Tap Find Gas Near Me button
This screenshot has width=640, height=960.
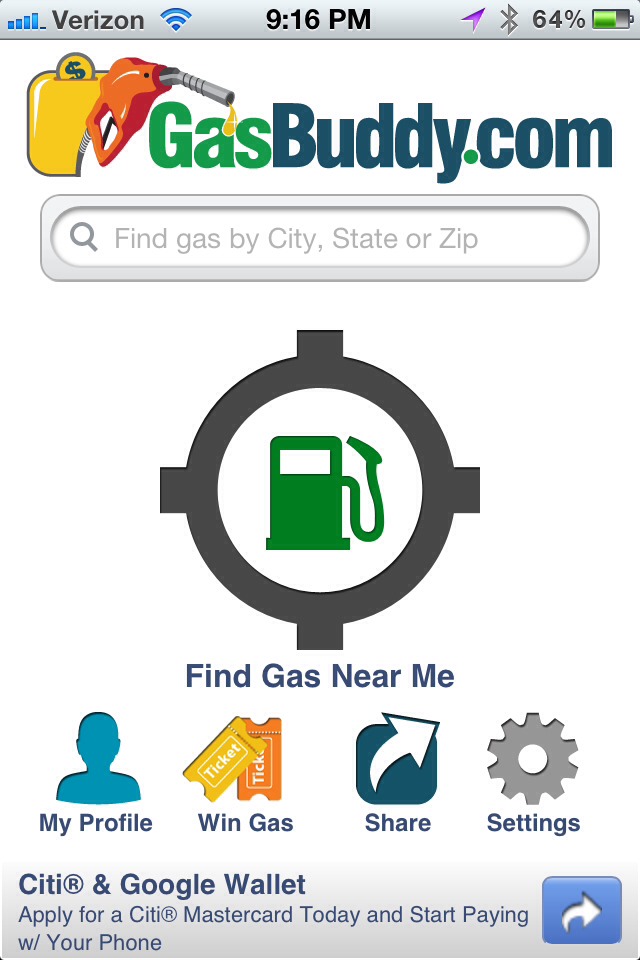(x=320, y=492)
